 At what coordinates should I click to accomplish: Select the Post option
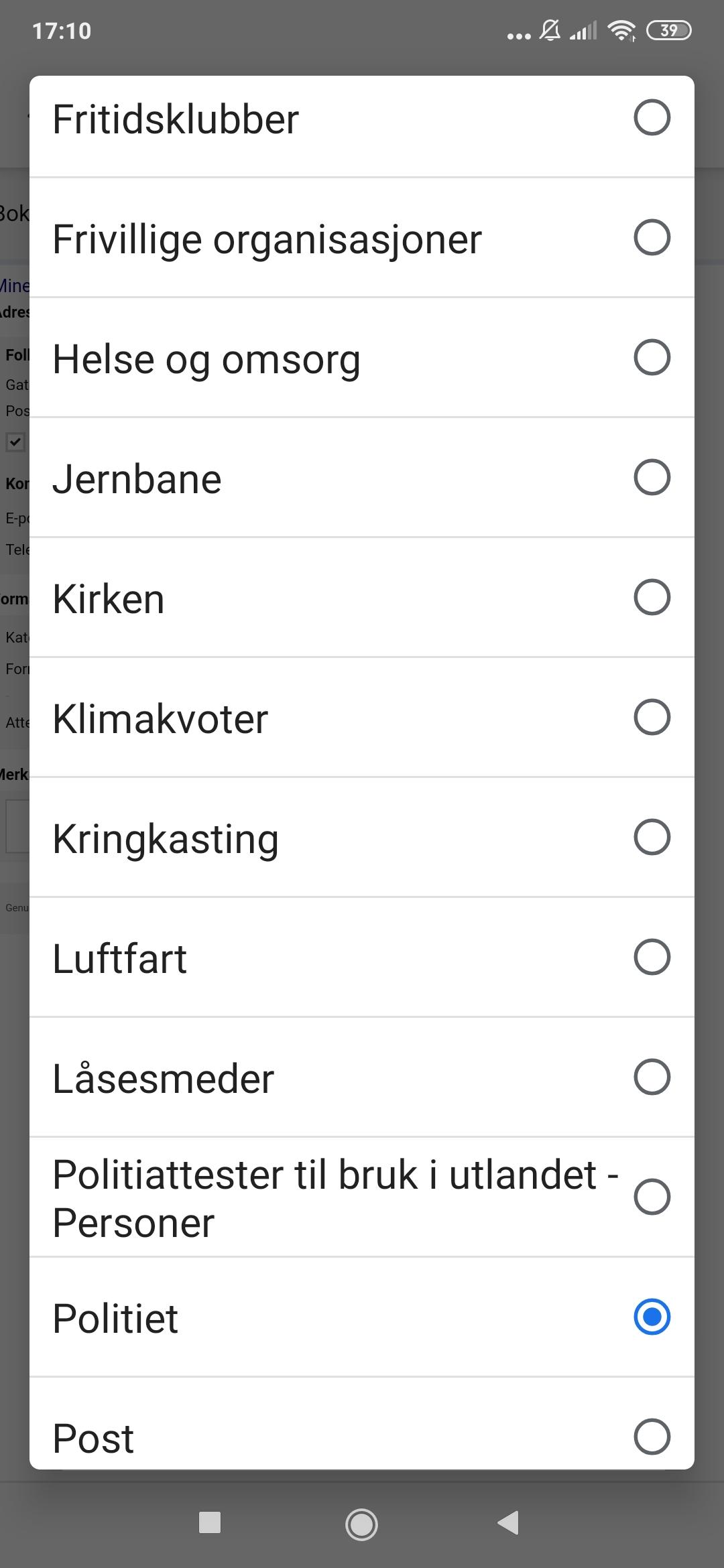pos(362,1425)
